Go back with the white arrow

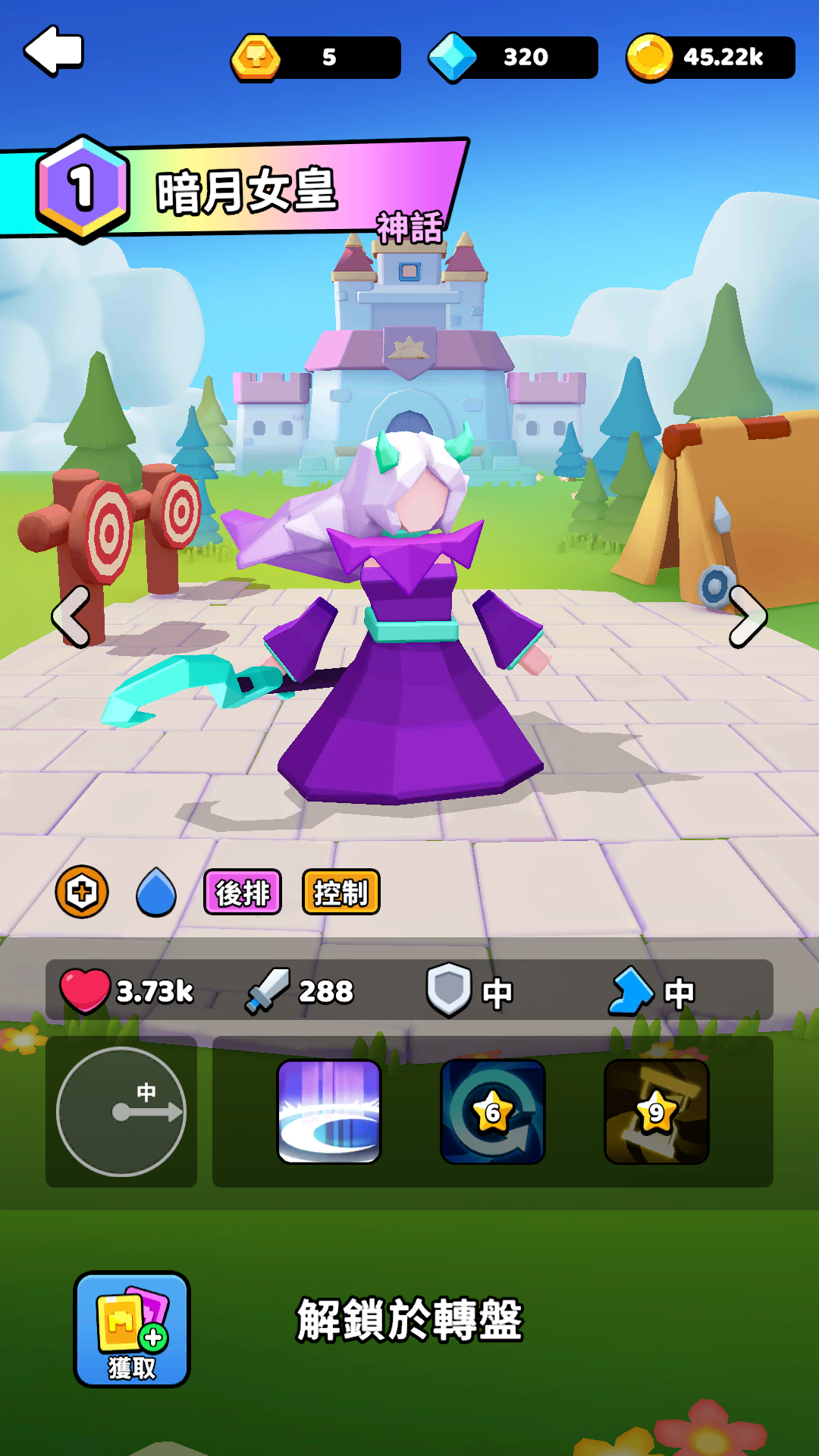click(54, 52)
